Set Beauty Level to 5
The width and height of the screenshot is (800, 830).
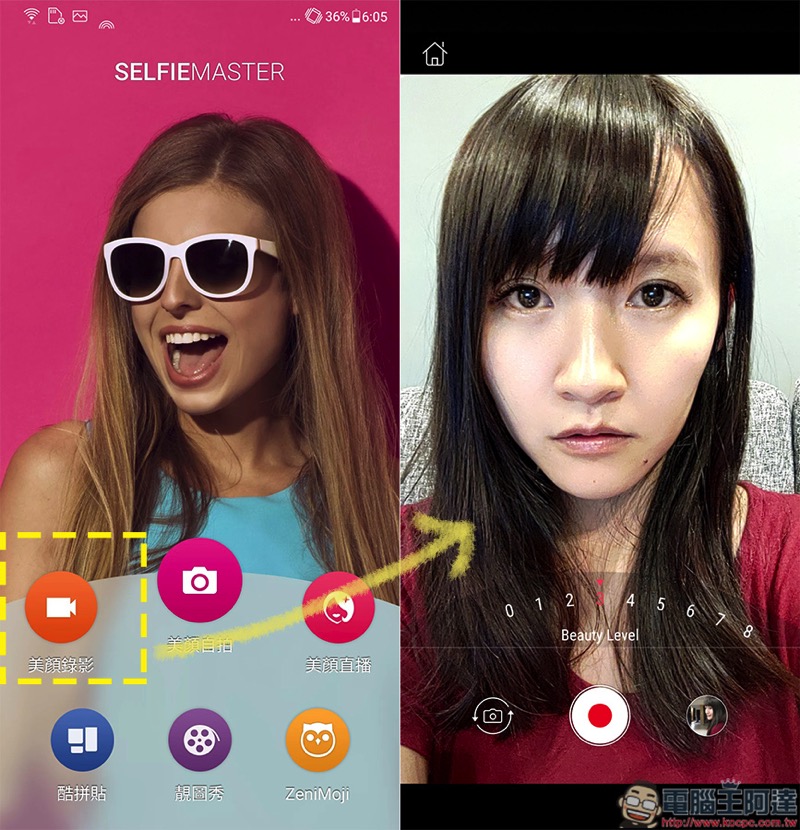(x=660, y=604)
